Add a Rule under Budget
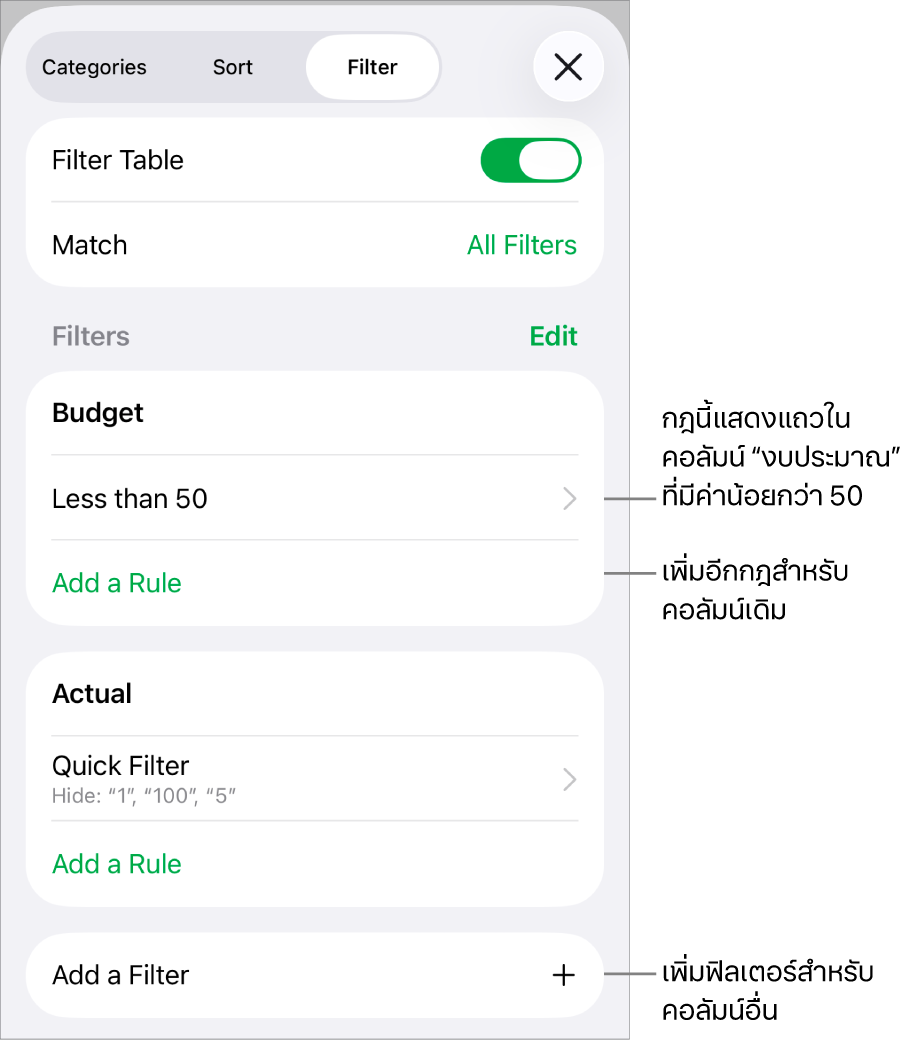916x1041 pixels. [x=117, y=583]
